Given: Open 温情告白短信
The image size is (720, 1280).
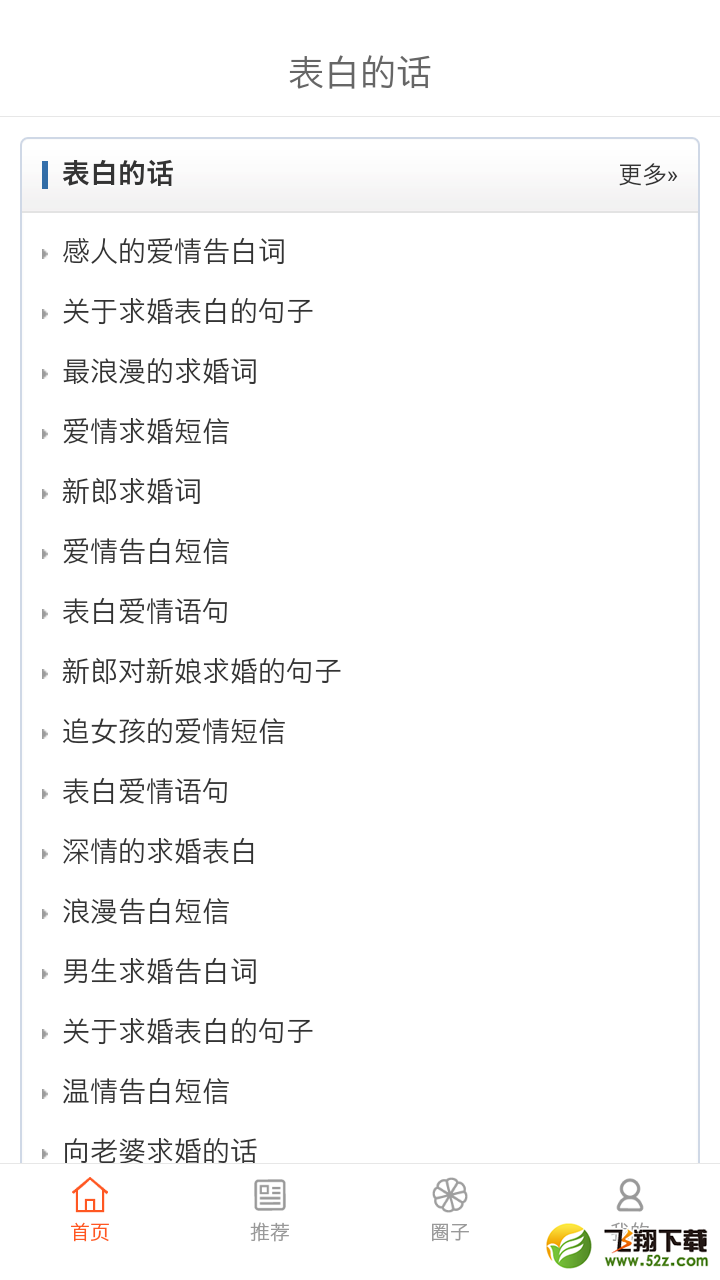Looking at the screenshot, I should [x=146, y=1091].
